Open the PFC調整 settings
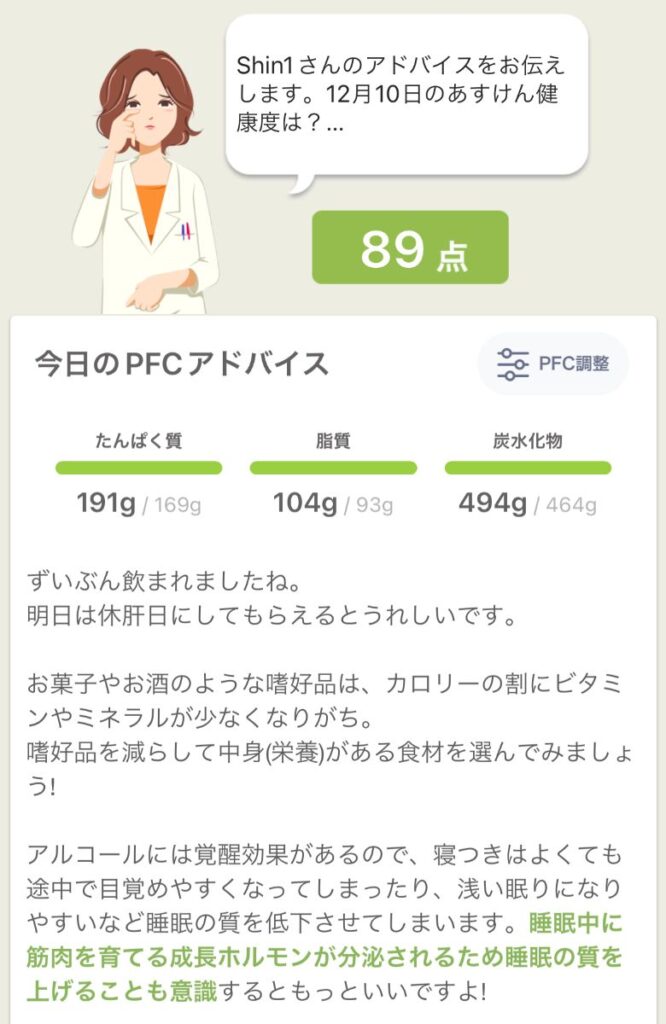Screen dimensions: 666x1024 (553, 364)
